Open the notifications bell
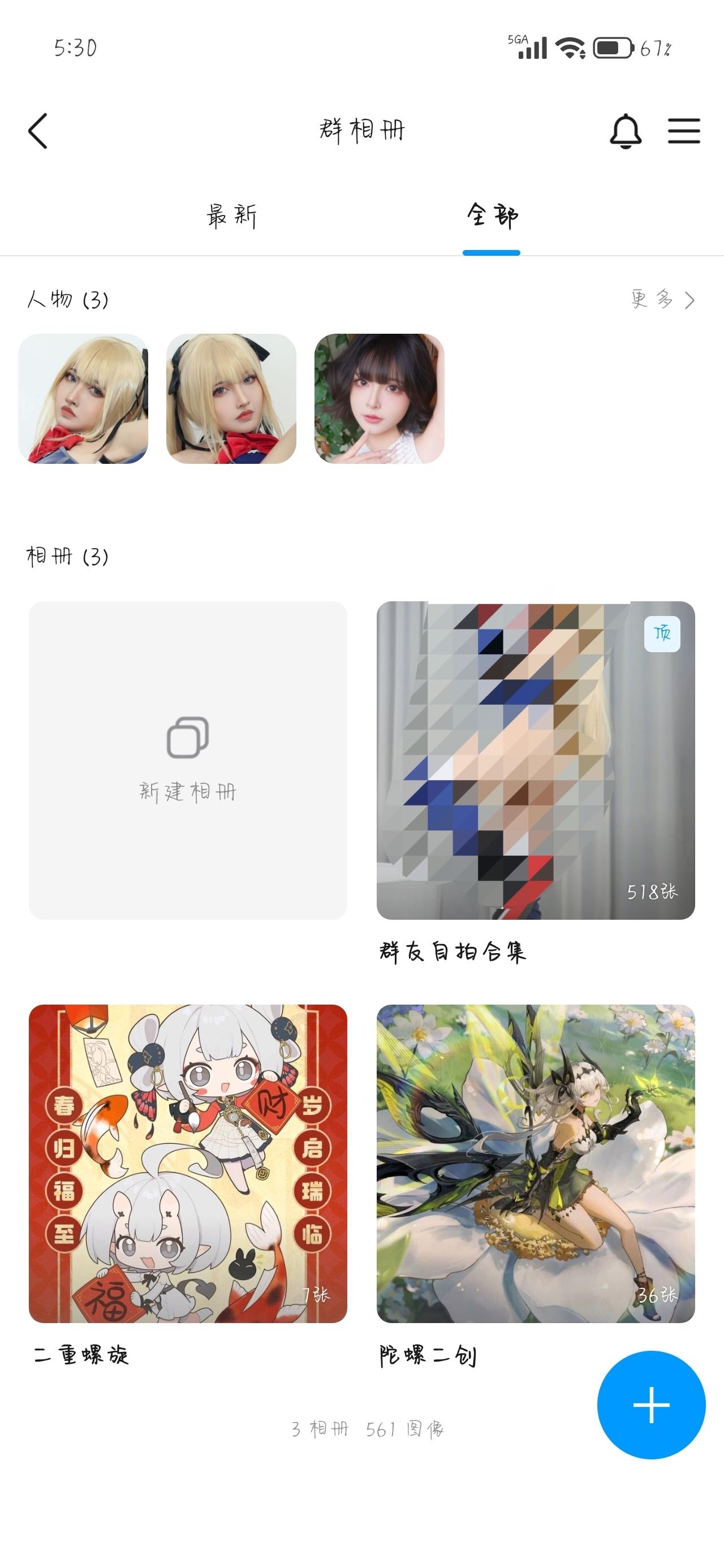 tap(626, 131)
